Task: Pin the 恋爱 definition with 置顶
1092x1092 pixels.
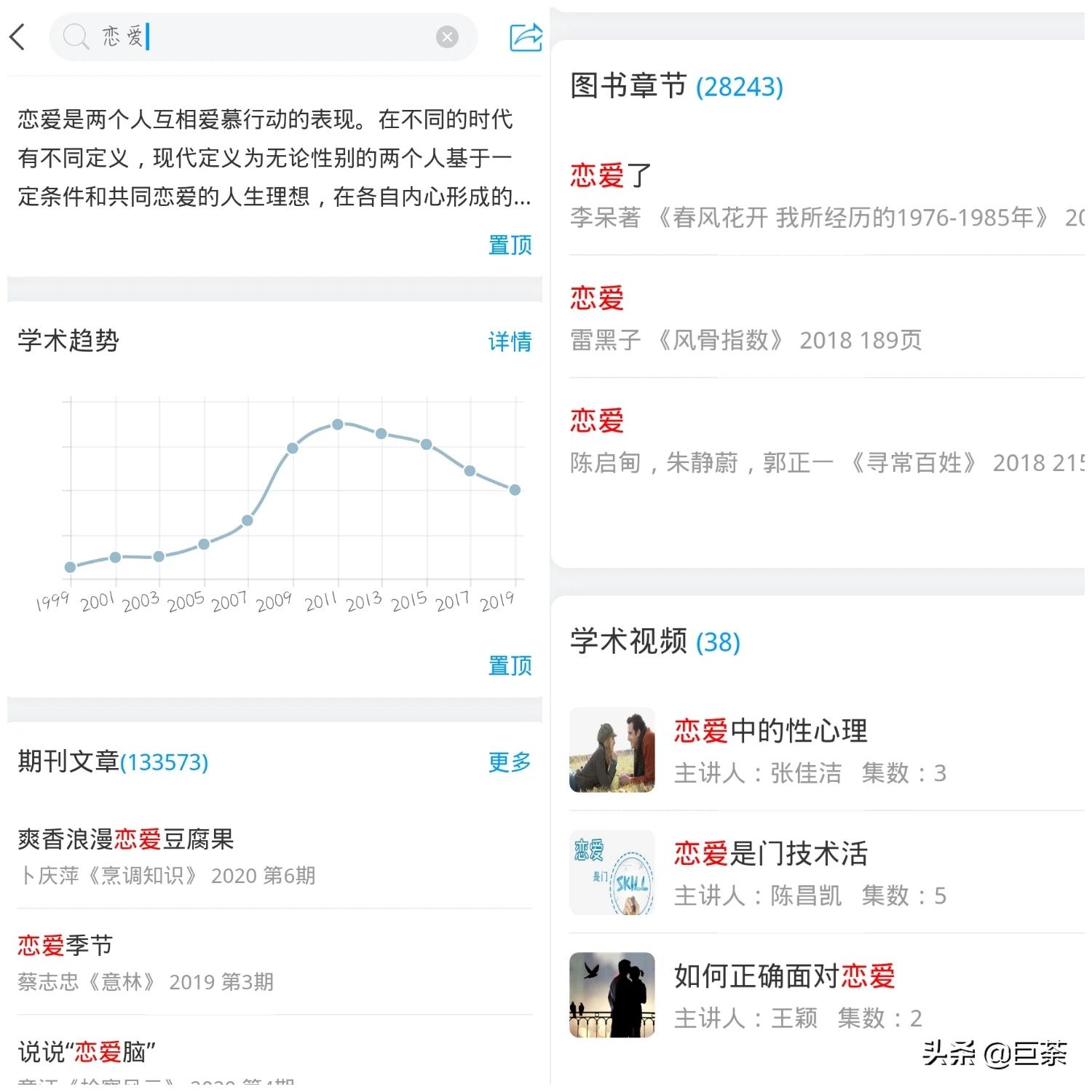Action: (x=510, y=245)
